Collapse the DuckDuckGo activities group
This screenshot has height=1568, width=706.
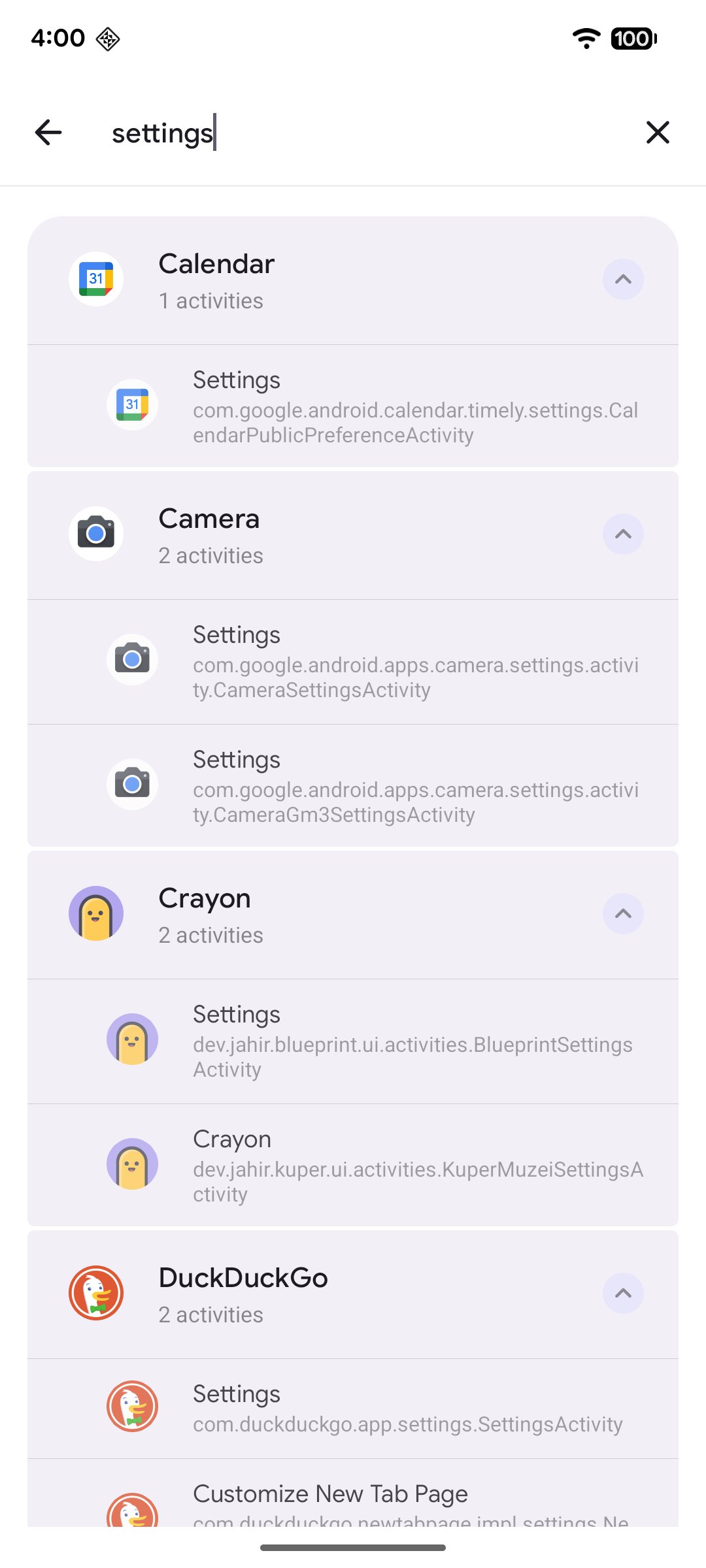pos(623,1294)
